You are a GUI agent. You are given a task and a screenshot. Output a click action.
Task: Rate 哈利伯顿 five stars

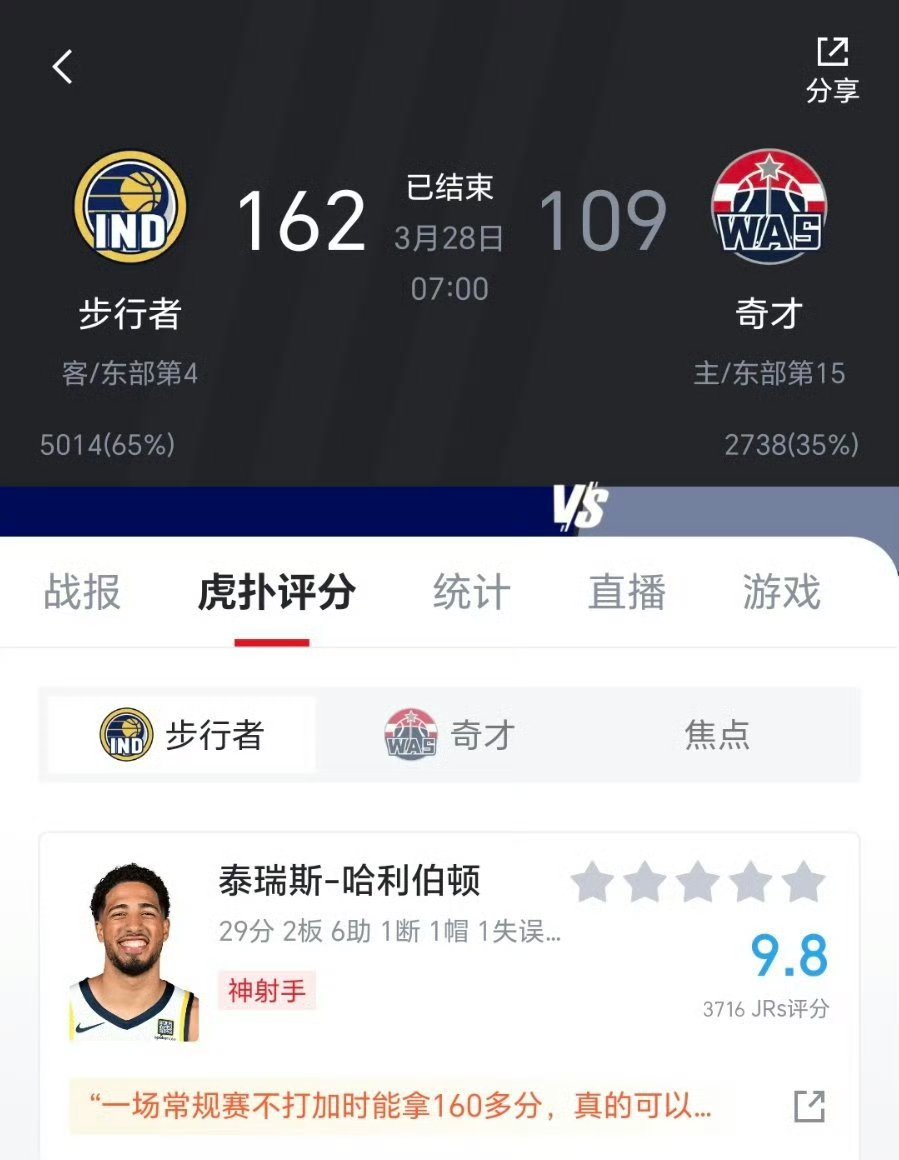point(803,883)
